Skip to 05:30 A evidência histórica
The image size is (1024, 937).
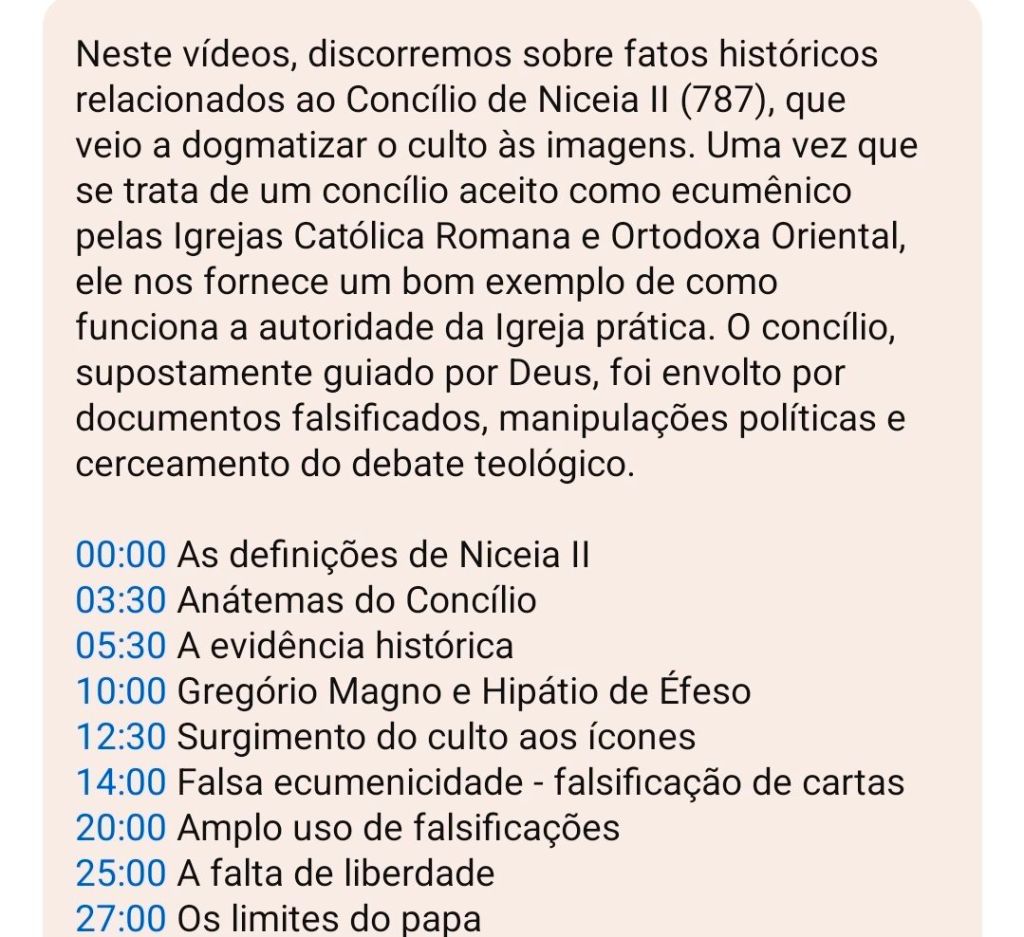tap(120, 646)
